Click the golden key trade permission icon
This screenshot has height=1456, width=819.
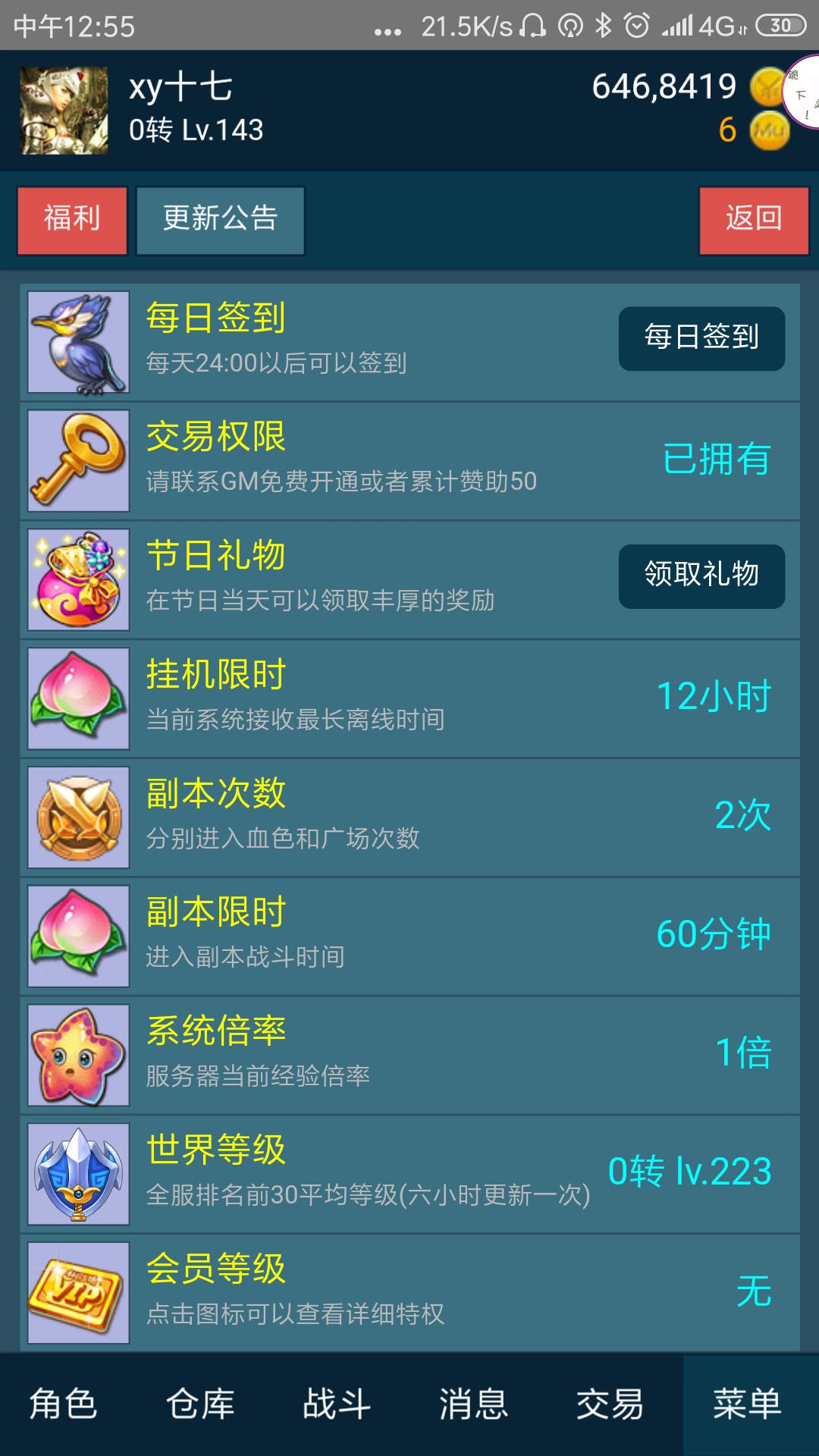tap(76, 459)
